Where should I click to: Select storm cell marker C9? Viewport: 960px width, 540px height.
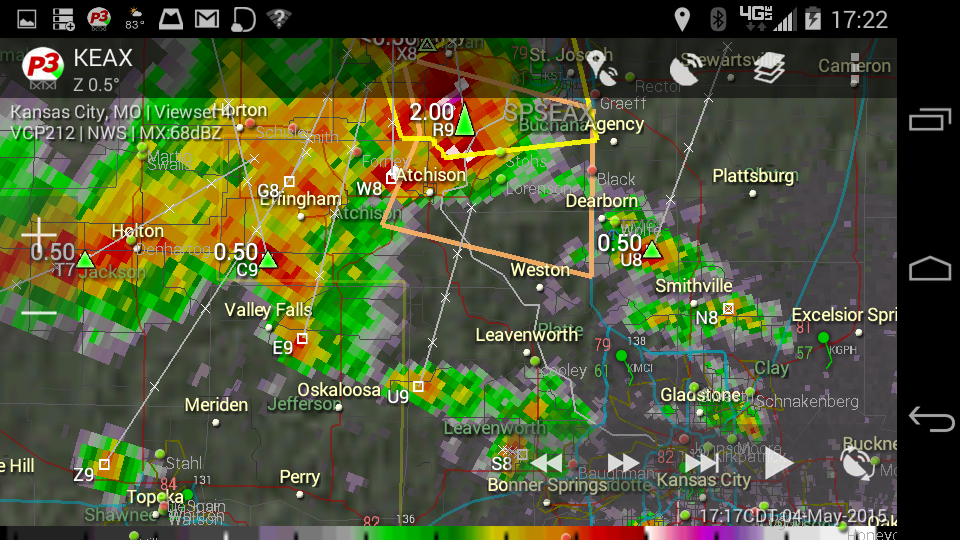click(x=267, y=259)
